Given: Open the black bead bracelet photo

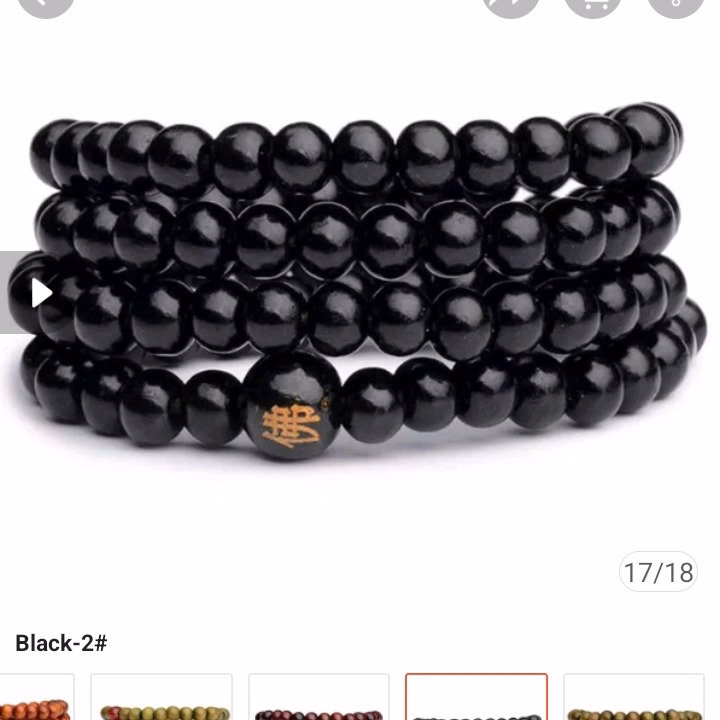Looking at the screenshot, I should point(360,300).
